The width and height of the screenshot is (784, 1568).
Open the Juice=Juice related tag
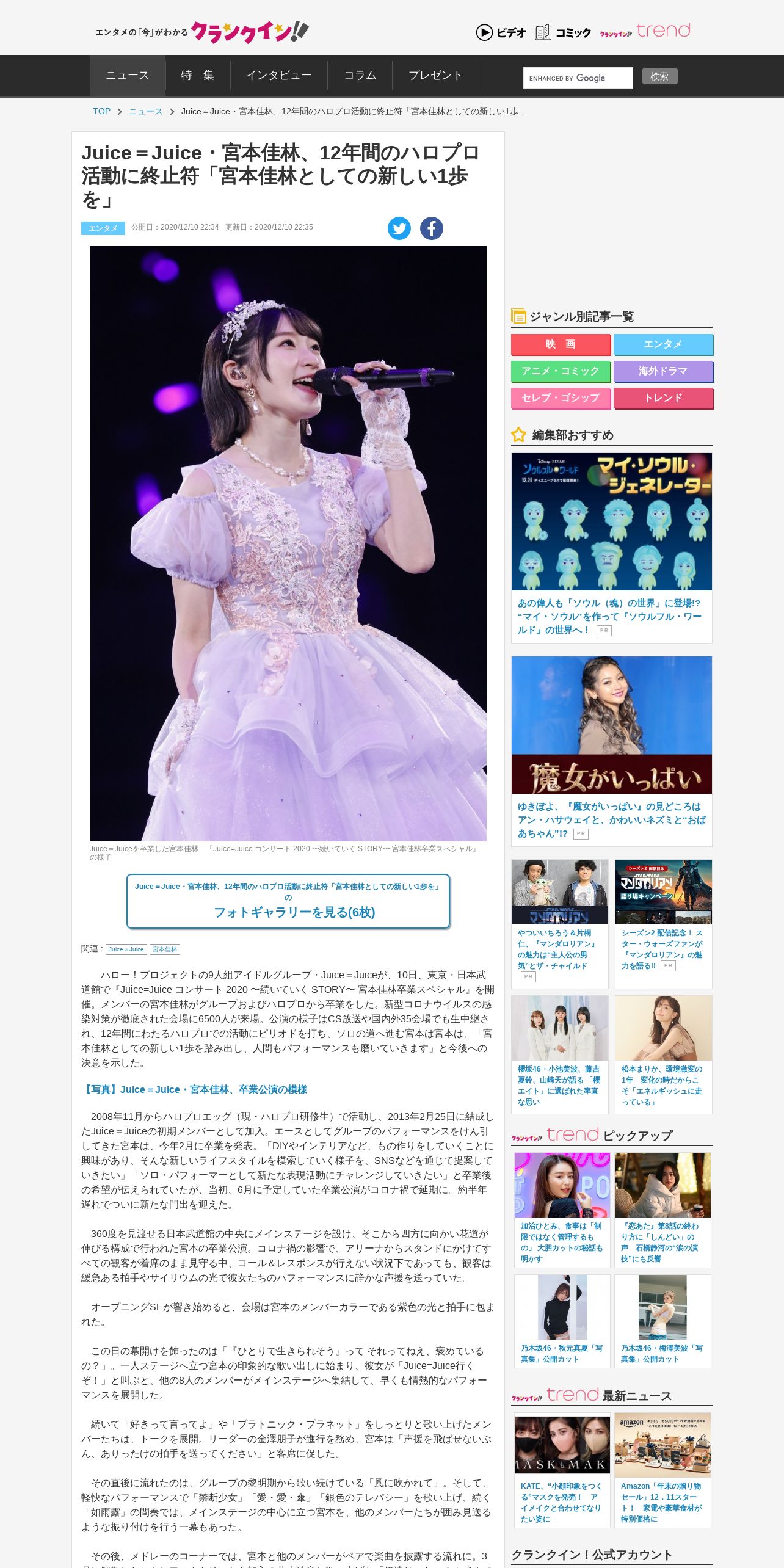126,949
